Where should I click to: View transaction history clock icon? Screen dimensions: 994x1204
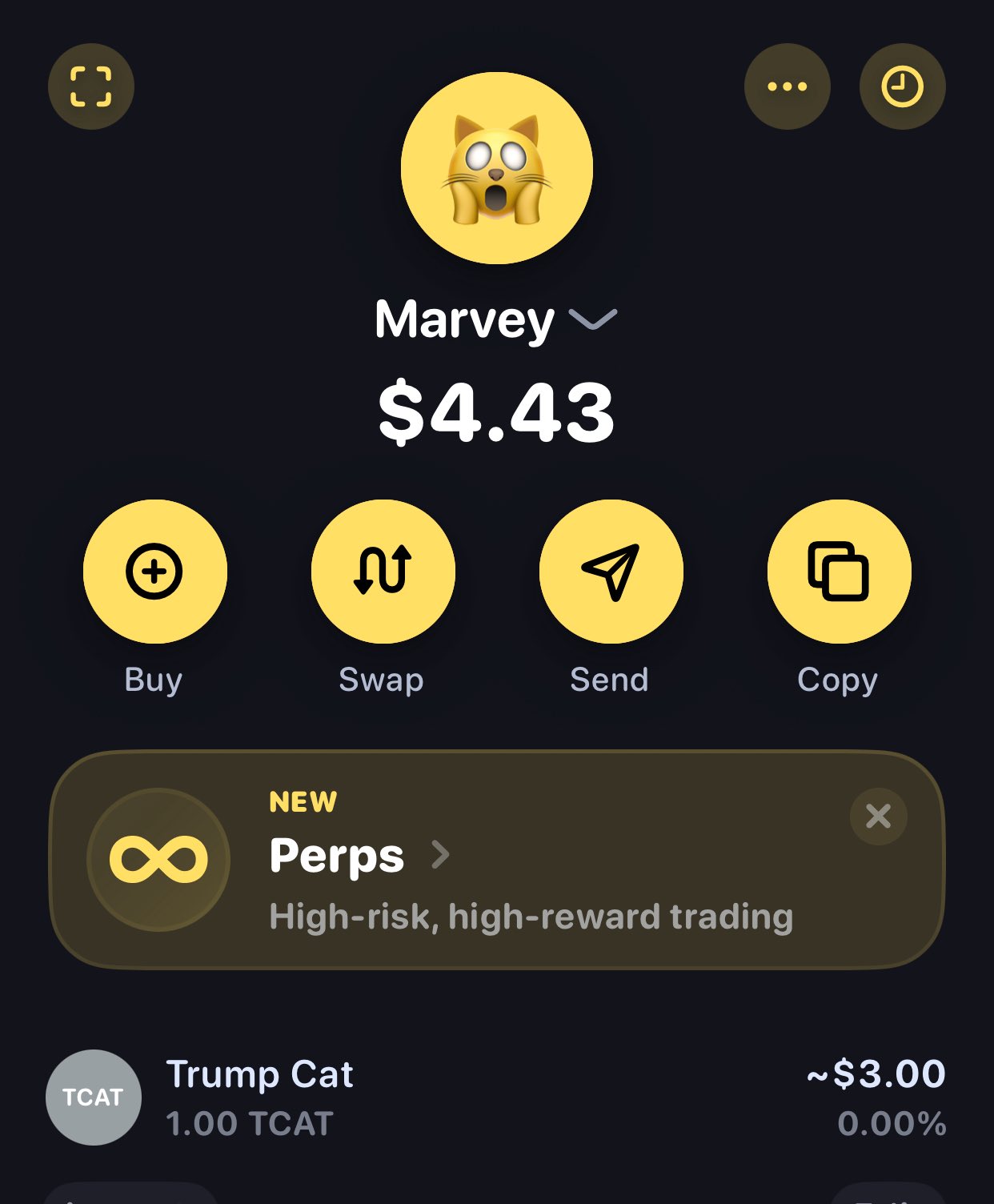pyautogui.click(x=902, y=86)
